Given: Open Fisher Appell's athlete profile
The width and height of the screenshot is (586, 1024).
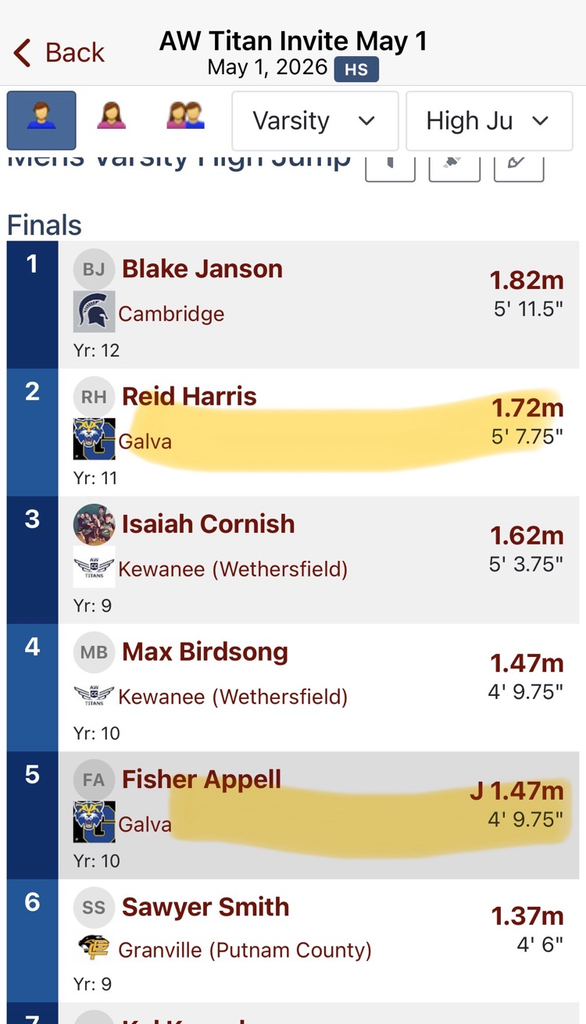Looking at the screenshot, I should (x=202, y=780).
